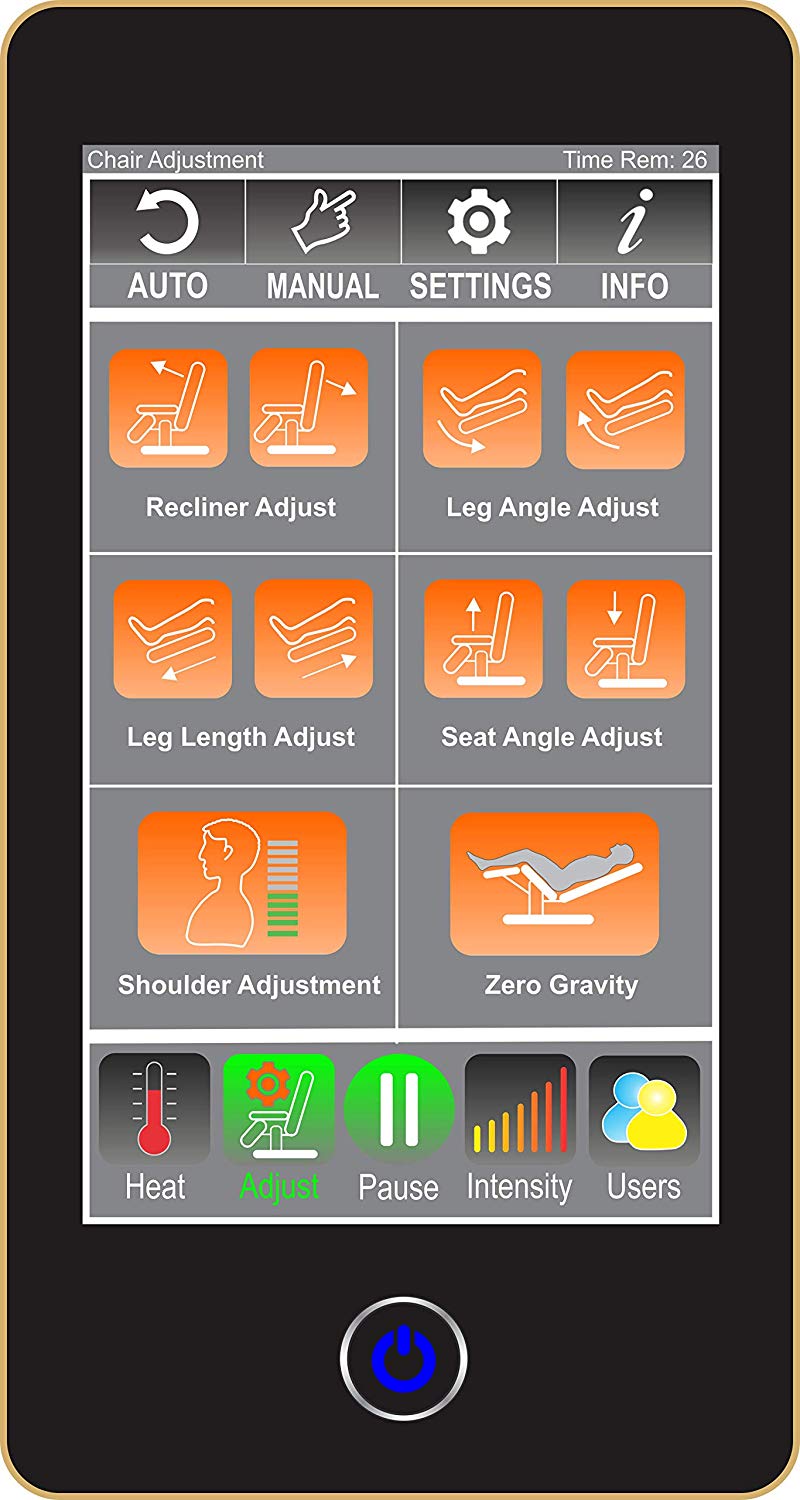Activate Zero Gravity position
The width and height of the screenshot is (800, 1500).
pyautogui.click(x=554, y=883)
